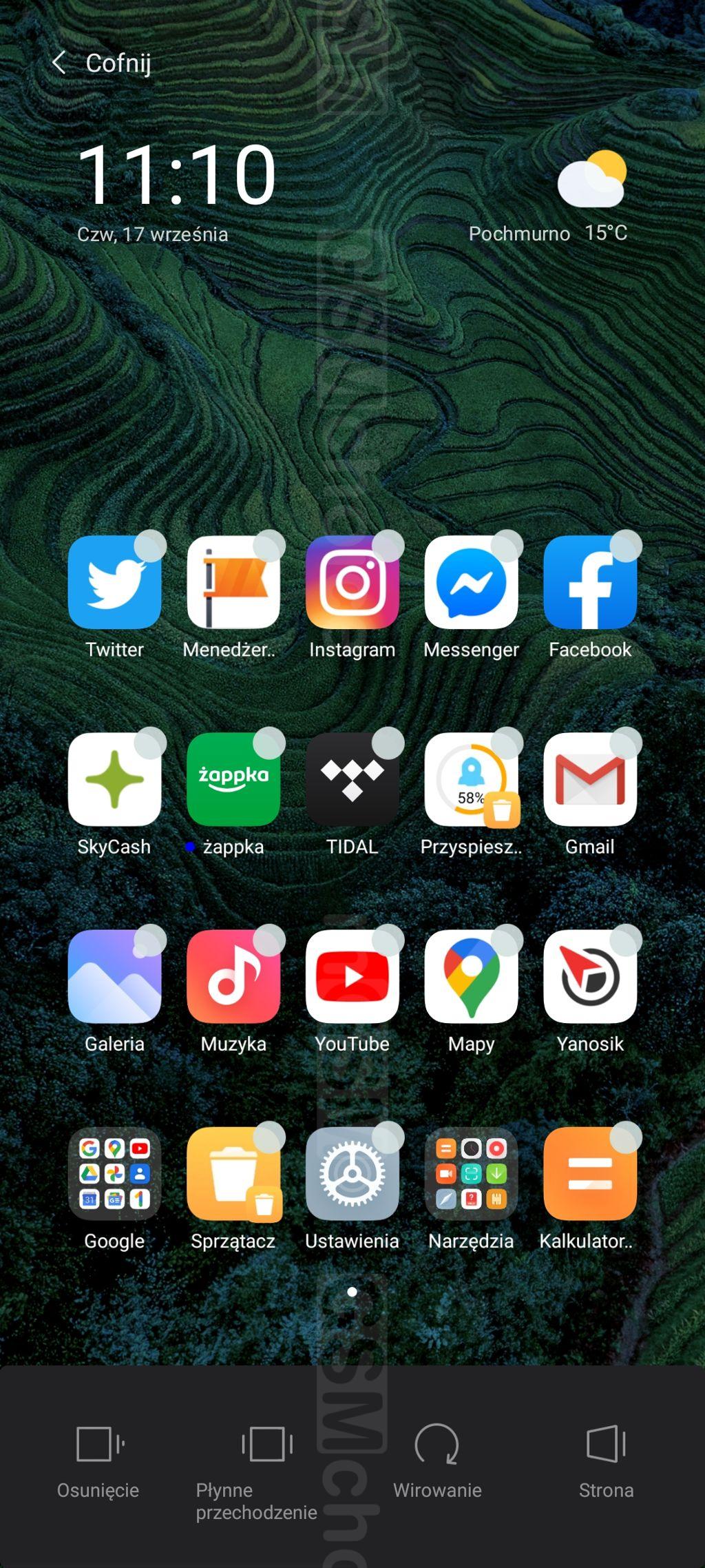Tap the Galeria app icon
The height and width of the screenshot is (1568, 705).
point(115,977)
